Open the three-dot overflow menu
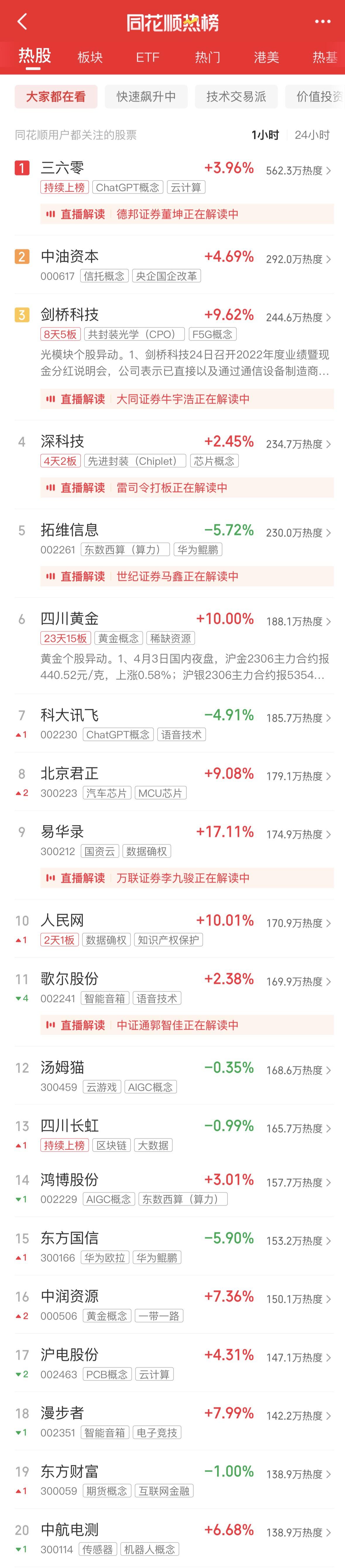 click(322, 22)
